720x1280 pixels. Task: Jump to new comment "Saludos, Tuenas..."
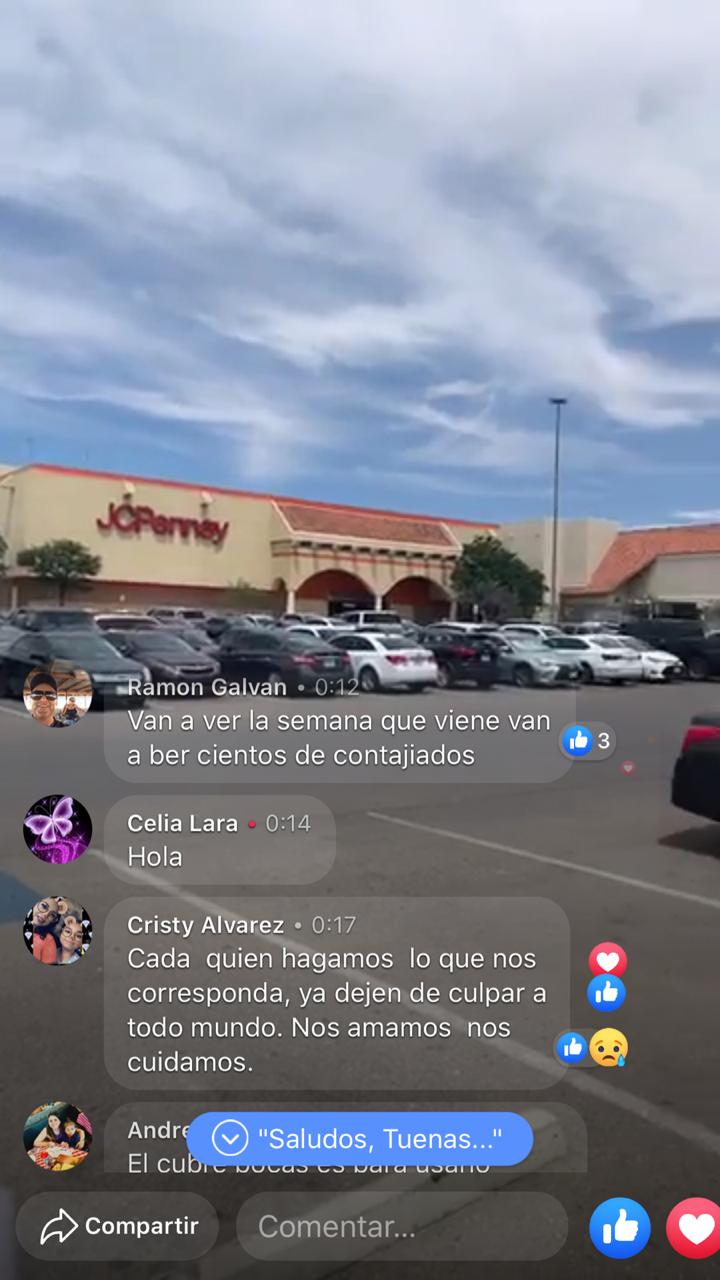coord(360,1138)
